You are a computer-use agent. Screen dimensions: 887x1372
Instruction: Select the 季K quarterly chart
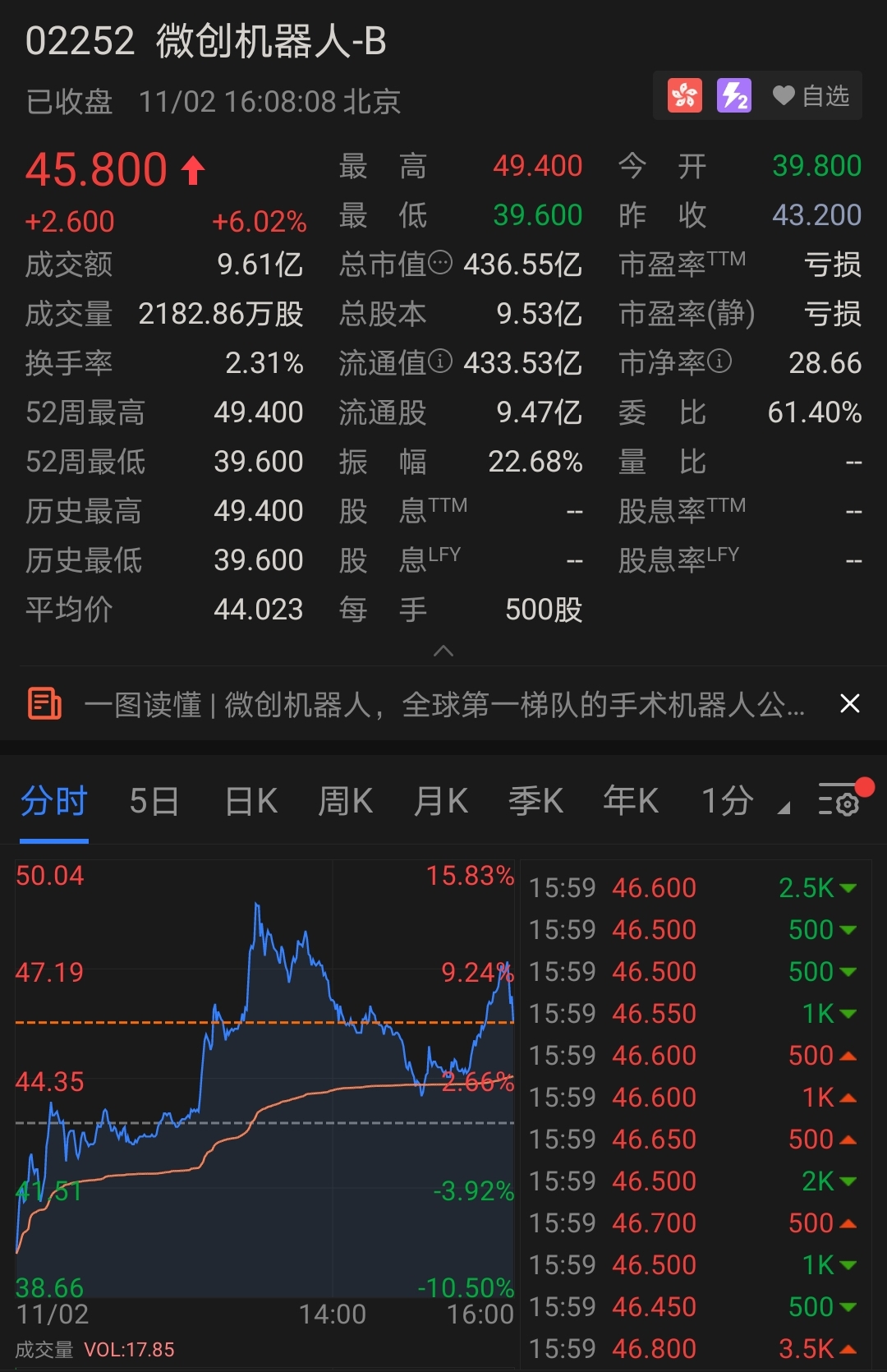pos(535,801)
